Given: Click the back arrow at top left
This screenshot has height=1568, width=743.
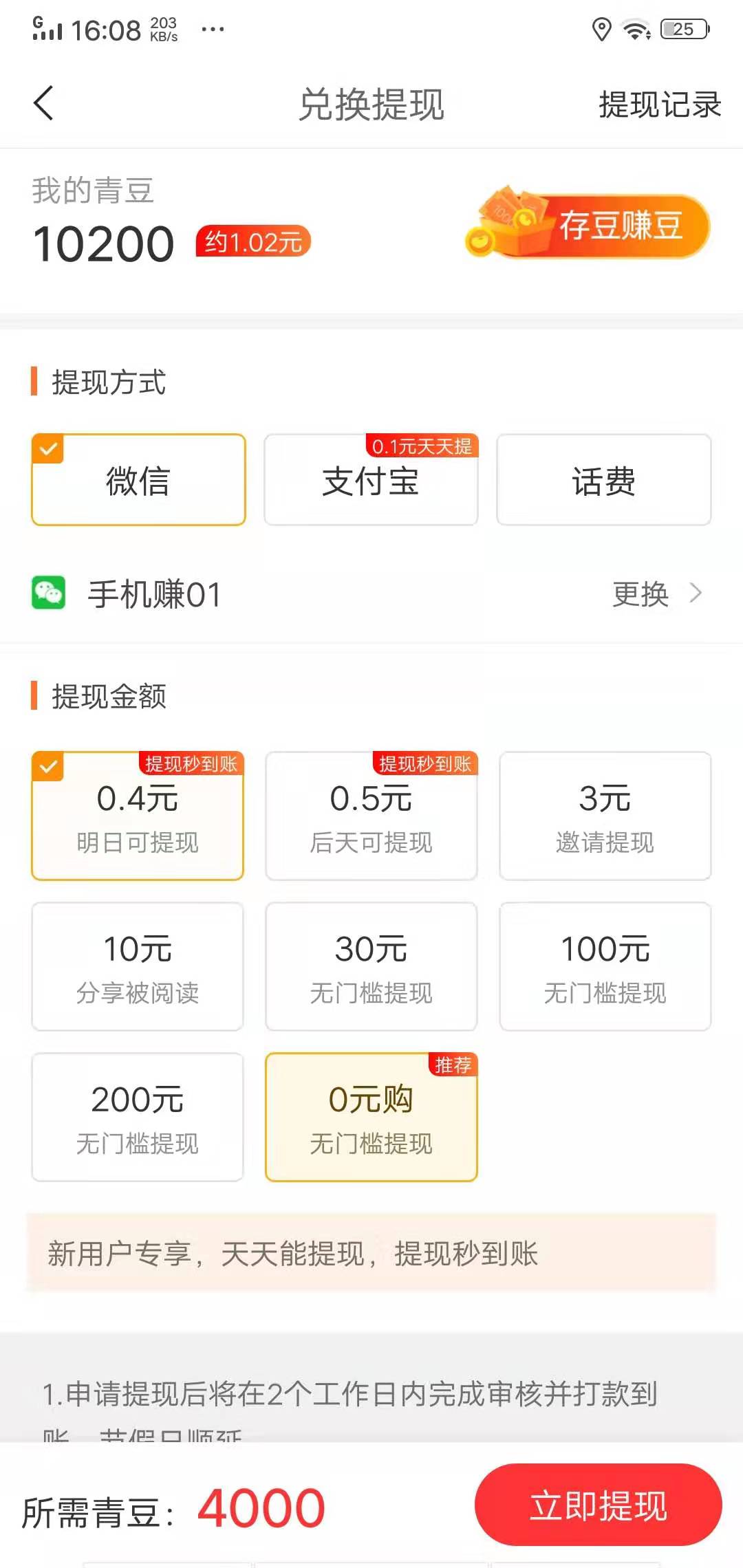Looking at the screenshot, I should [x=43, y=103].
